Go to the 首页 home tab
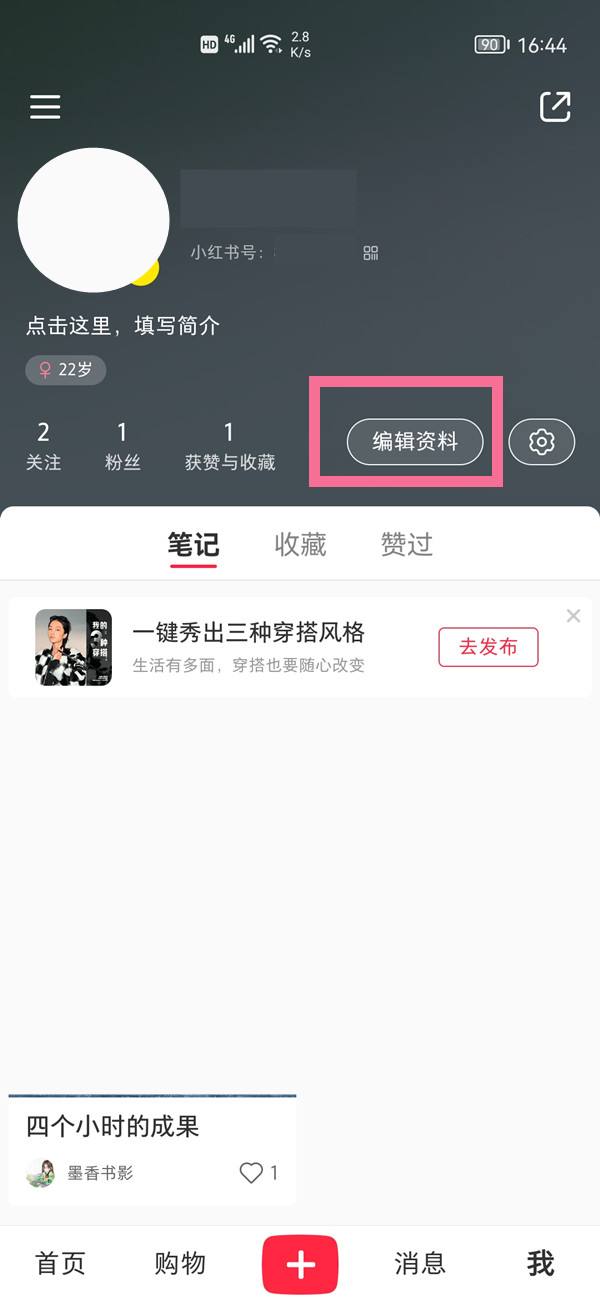Image resolution: width=600 pixels, height=1300 pixels. (61, 1263)
